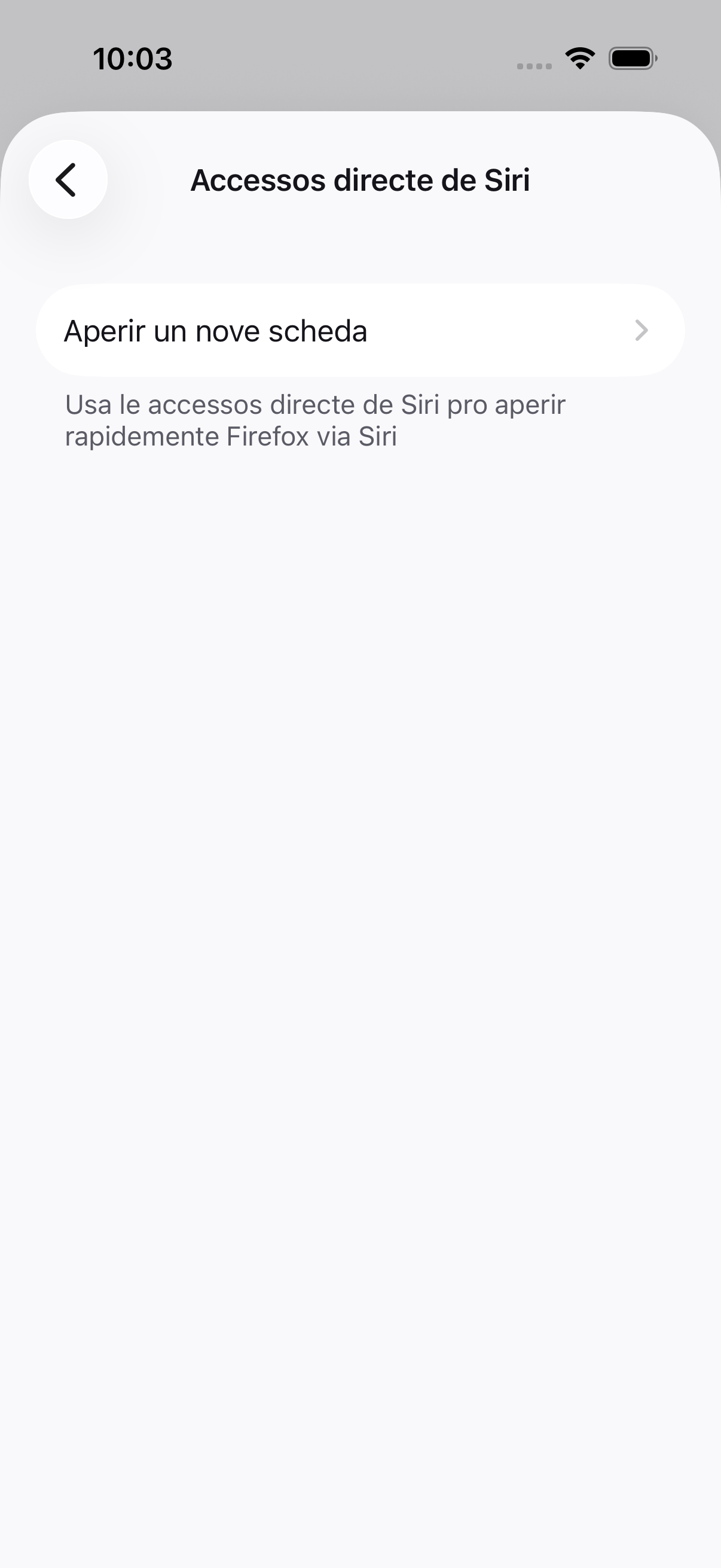Go back from Accessos directe de Siri

pyautogui.click(x=68, y=179)
